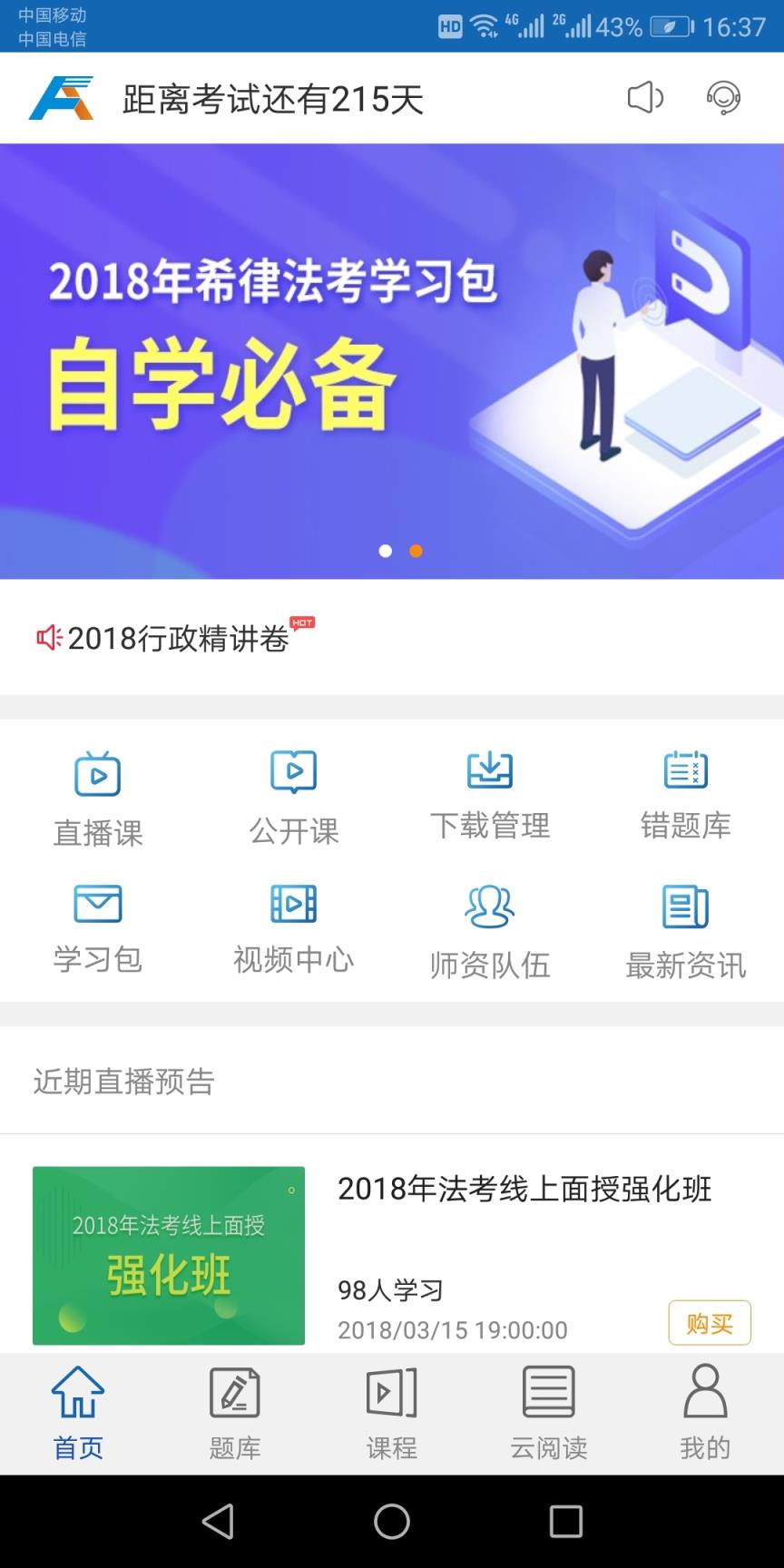Tap the 购买 buy button
The width and height of the screenshot is (784, 1568).
coord(709,1324)
